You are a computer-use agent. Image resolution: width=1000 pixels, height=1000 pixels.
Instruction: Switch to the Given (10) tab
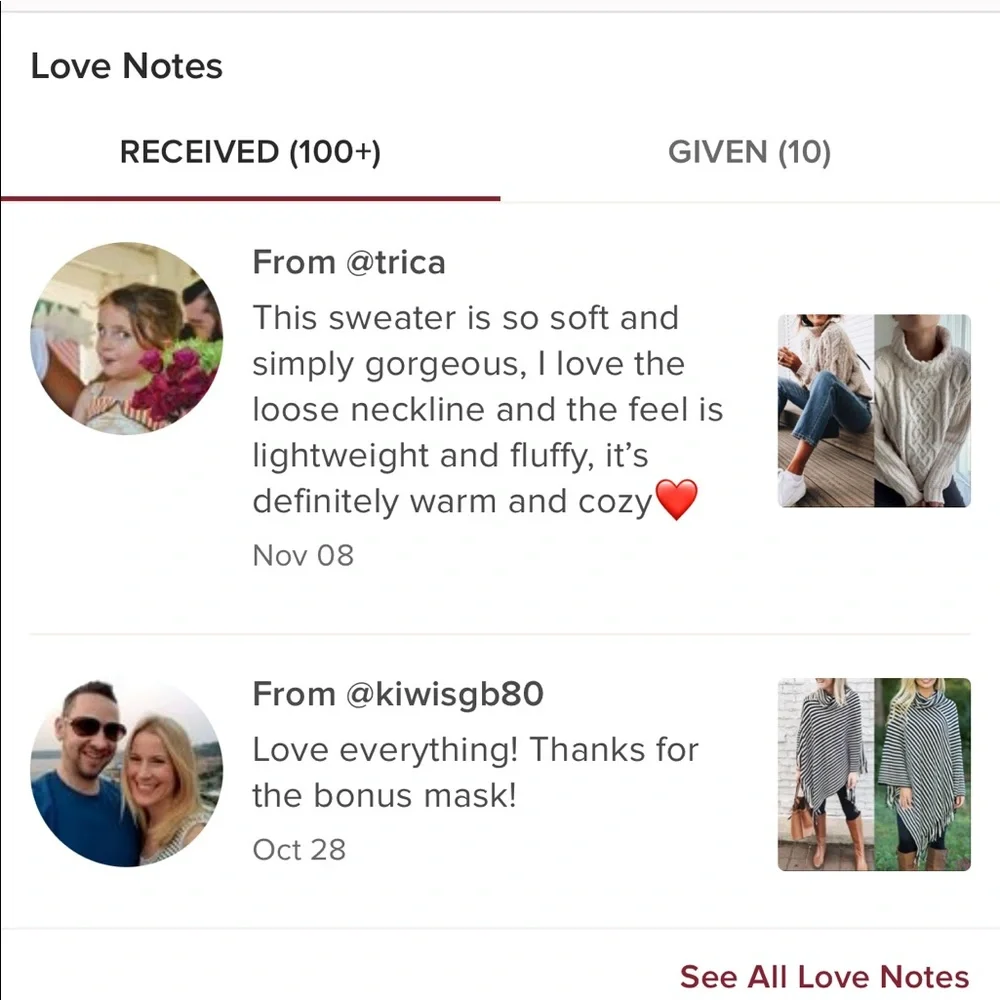(x=749, y=152)
